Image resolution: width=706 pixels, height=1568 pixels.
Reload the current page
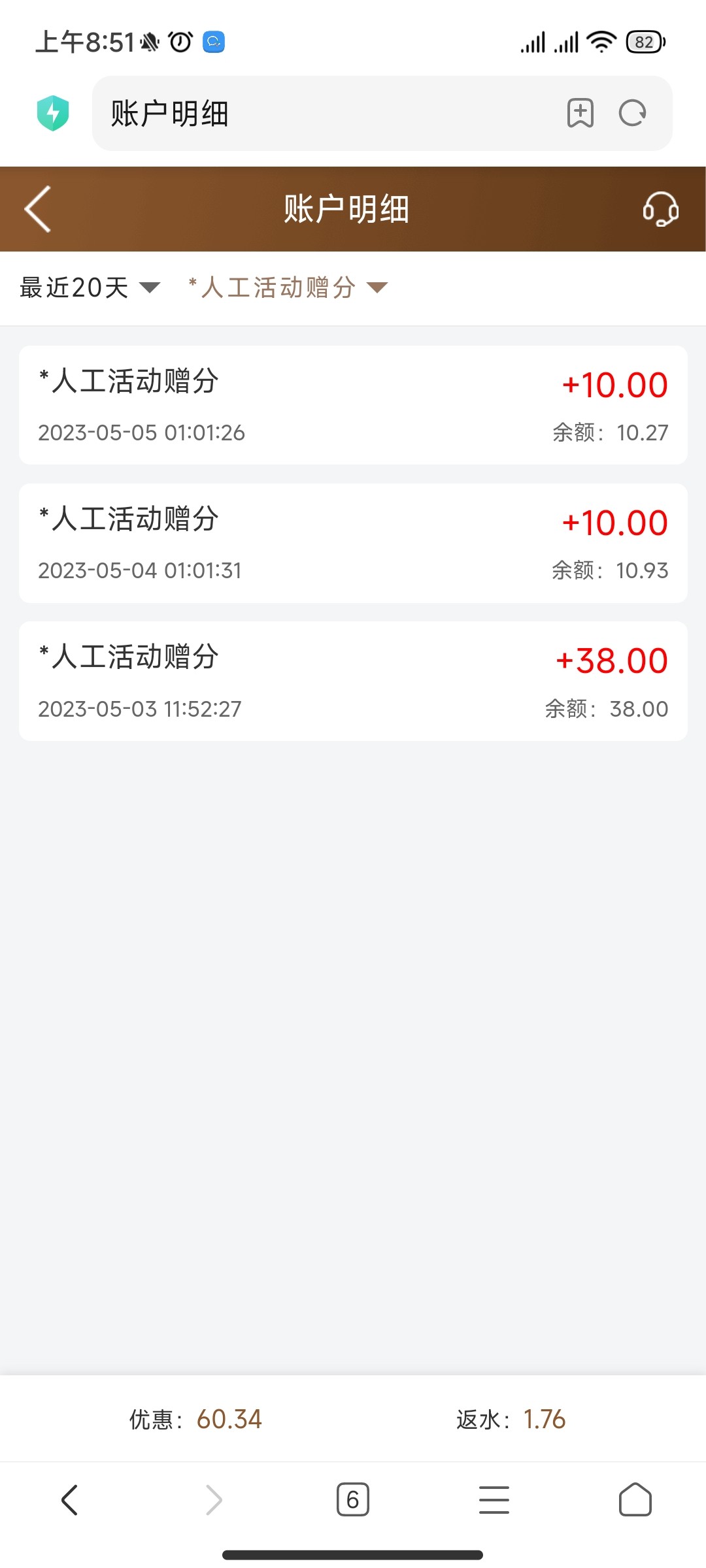point(632,114)
